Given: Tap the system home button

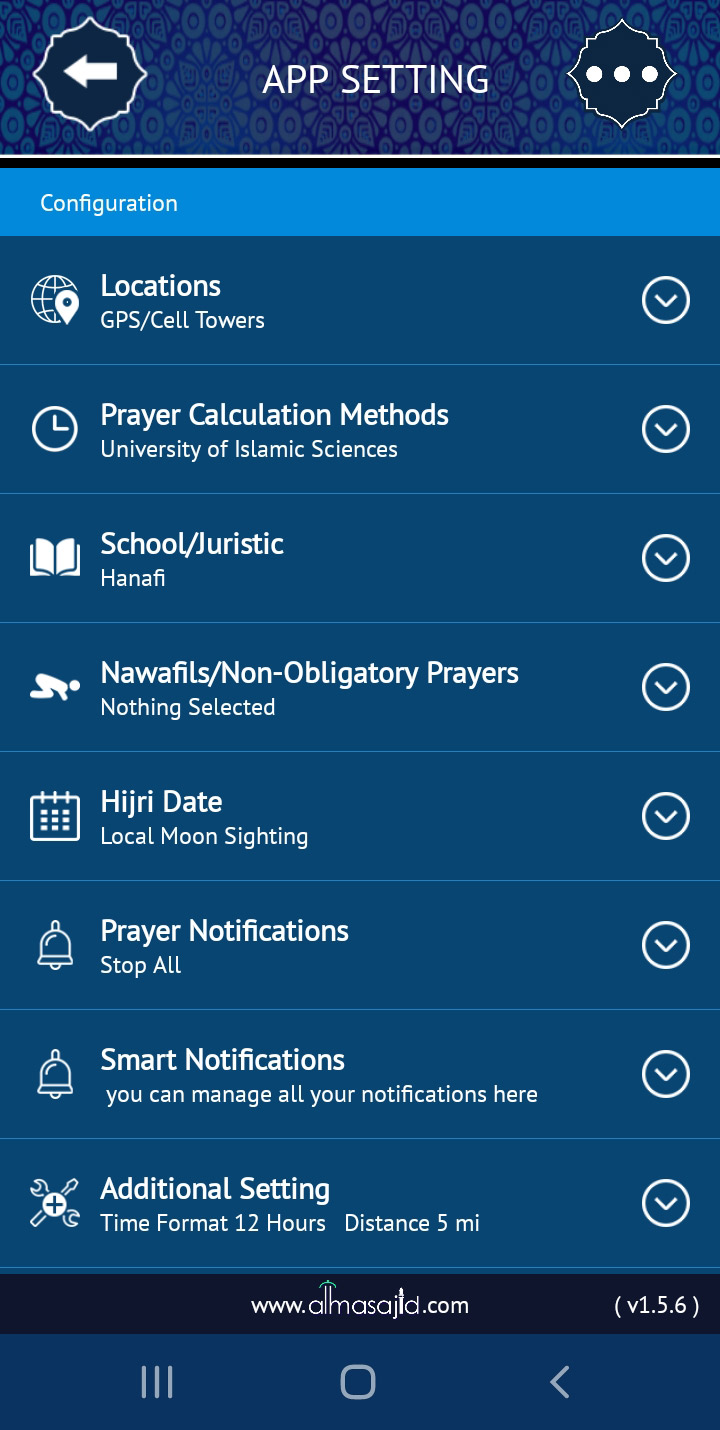Looking at the screenshot, I should coord(358,1382).
